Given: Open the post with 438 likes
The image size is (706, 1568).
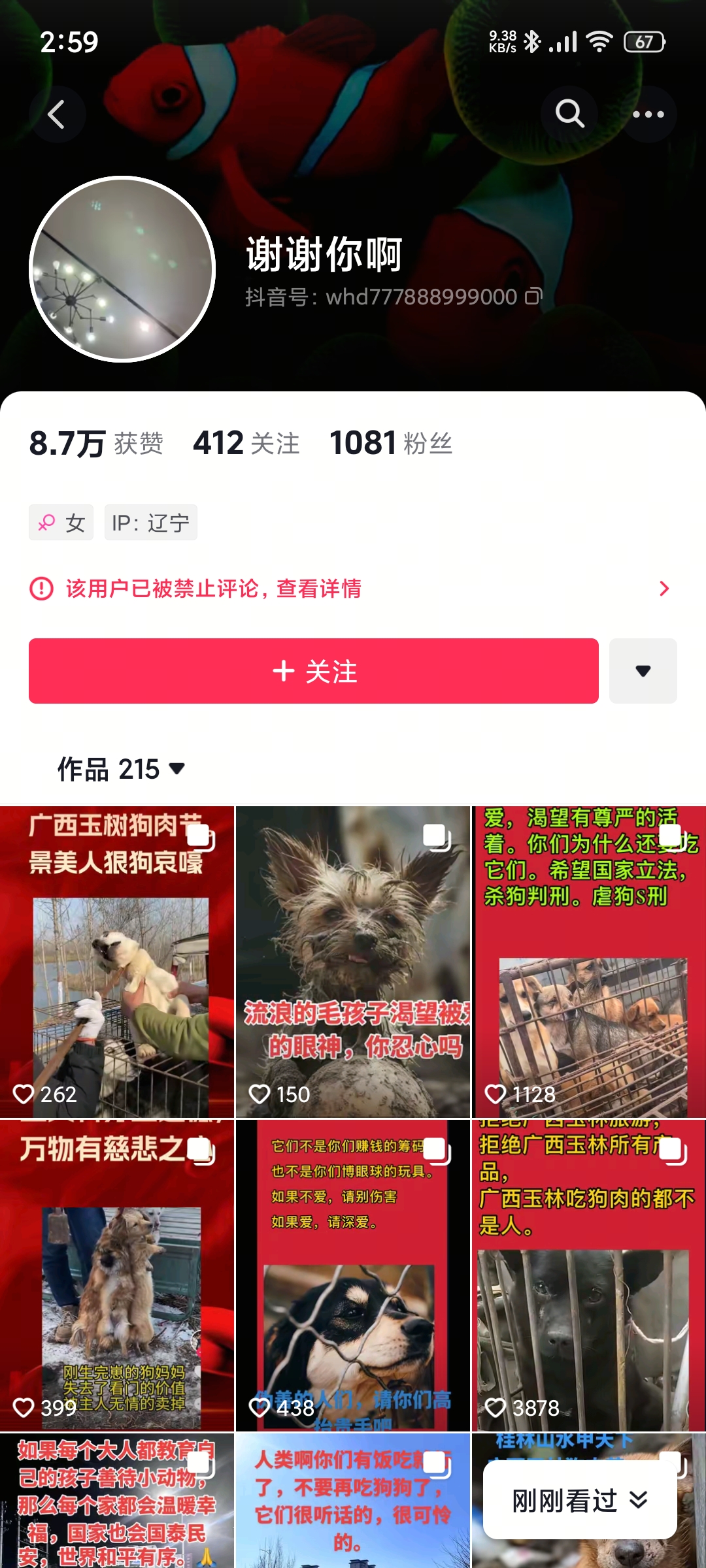Looking at the screenshot, I should pyautogui.click(x=353, y=1275).
